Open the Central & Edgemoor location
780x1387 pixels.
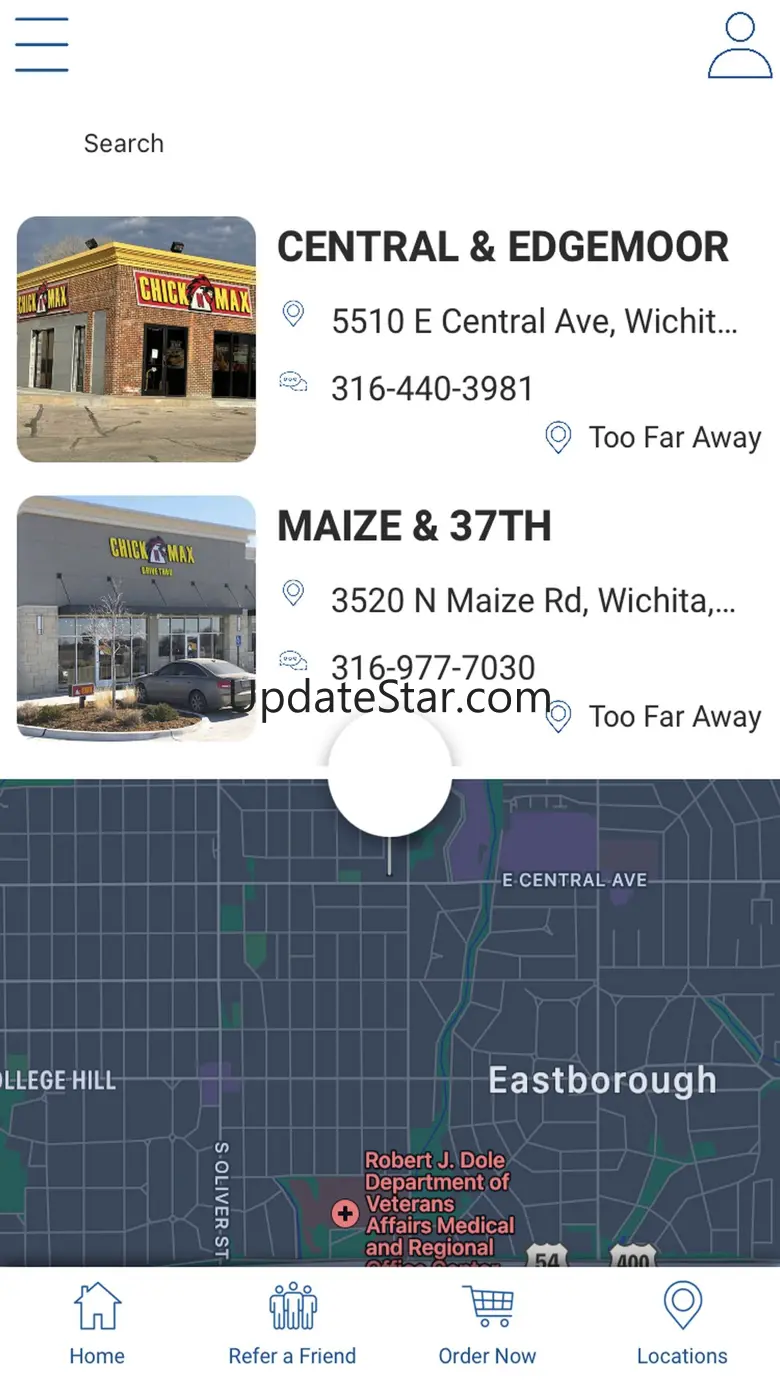click(502, 248)
